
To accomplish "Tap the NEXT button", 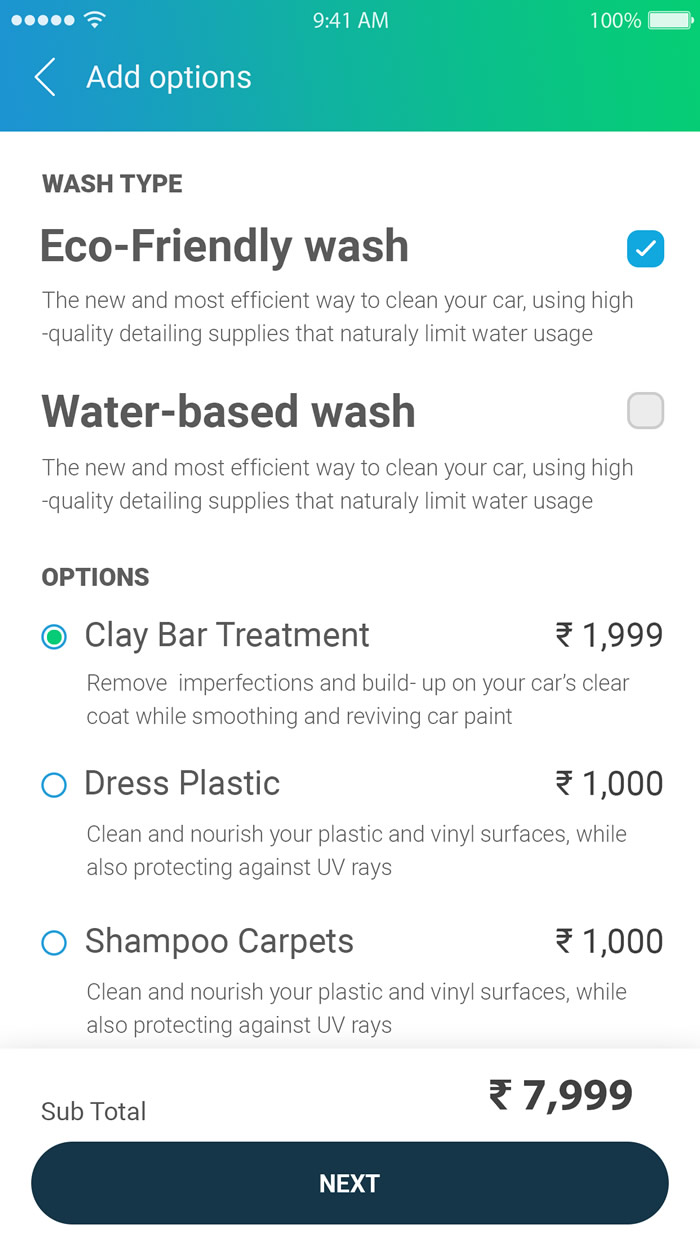I will point(350,1183).
